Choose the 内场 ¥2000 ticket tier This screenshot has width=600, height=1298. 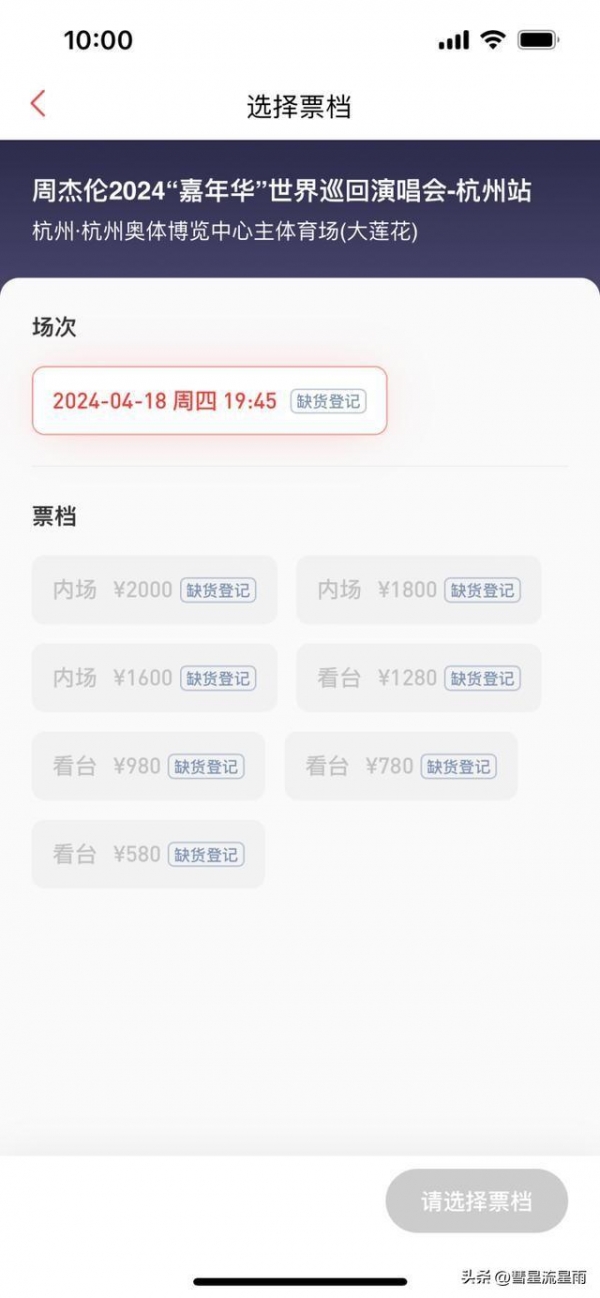point(154,590)
